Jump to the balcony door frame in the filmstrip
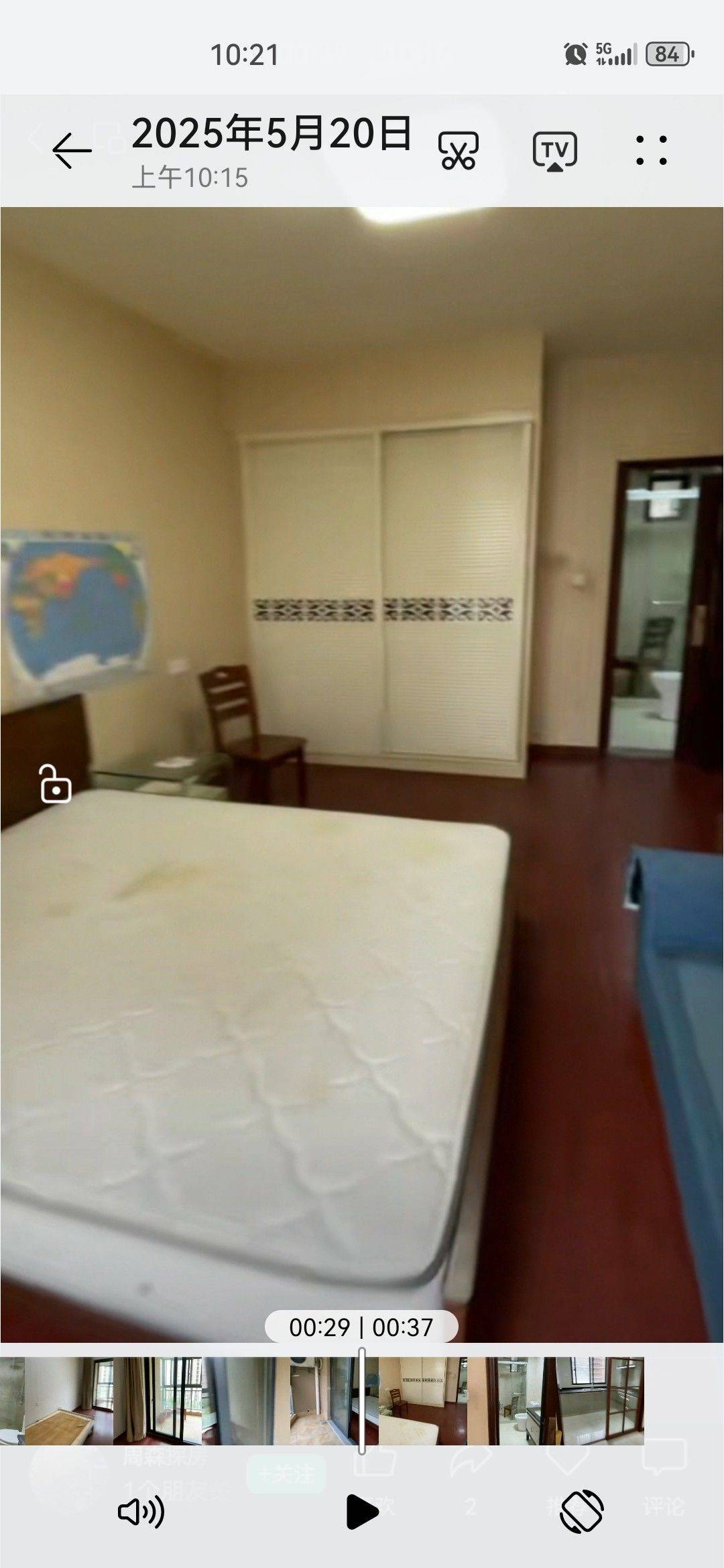The height and width of the screenshot is (1568, 724). (x=157, y=1400)
